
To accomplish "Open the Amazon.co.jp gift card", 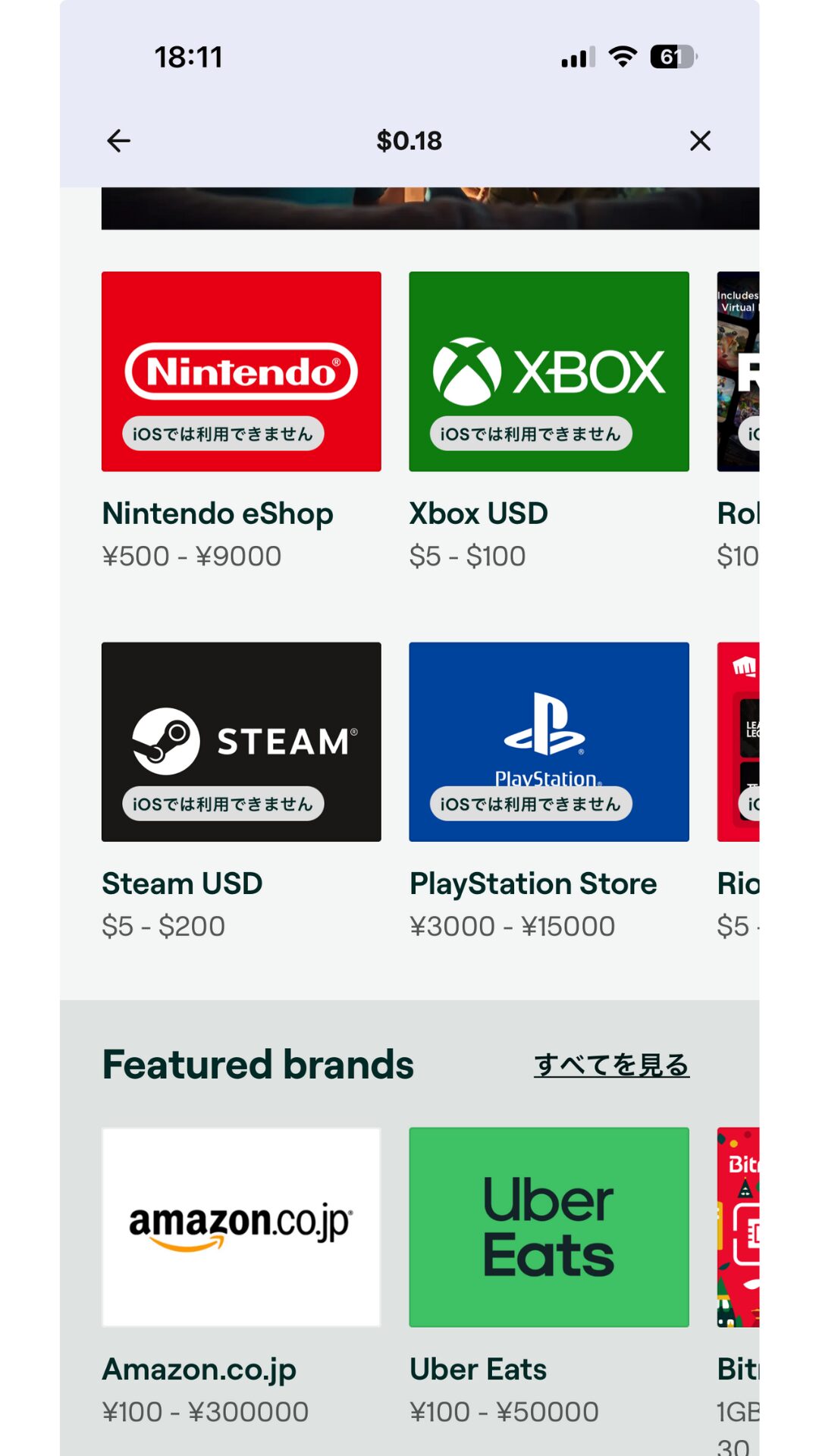I will pos(241,1227).
